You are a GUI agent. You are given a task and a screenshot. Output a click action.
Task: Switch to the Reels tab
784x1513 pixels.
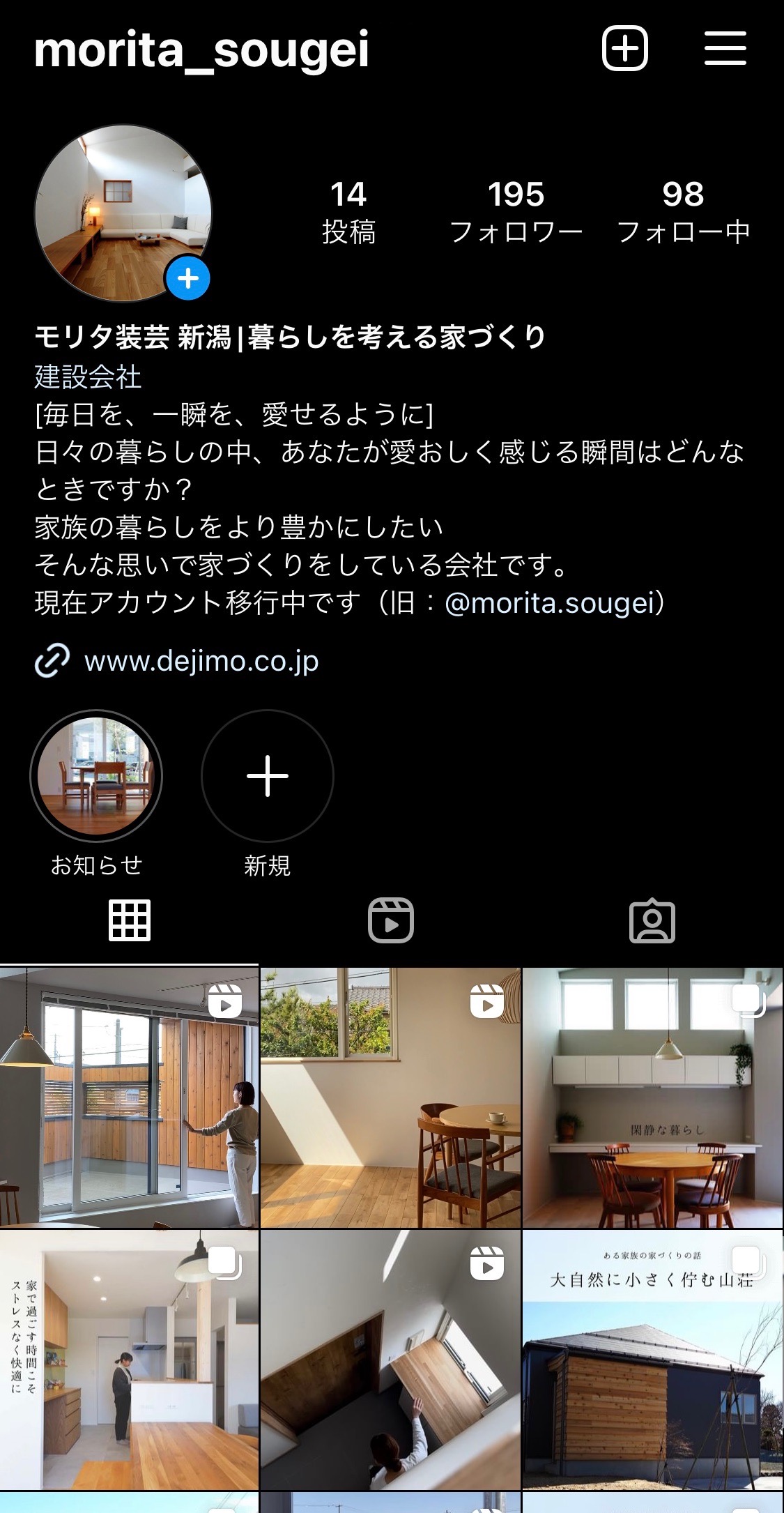(391, 921)
